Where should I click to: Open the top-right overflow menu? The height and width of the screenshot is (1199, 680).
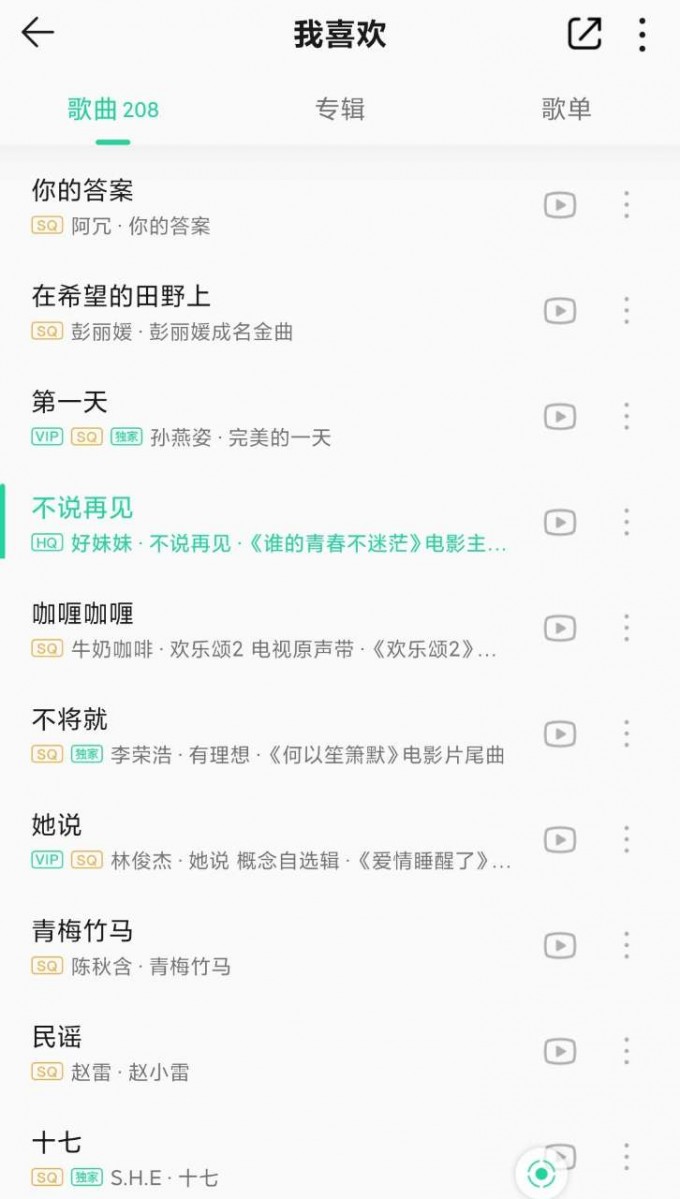coord(642,33)
